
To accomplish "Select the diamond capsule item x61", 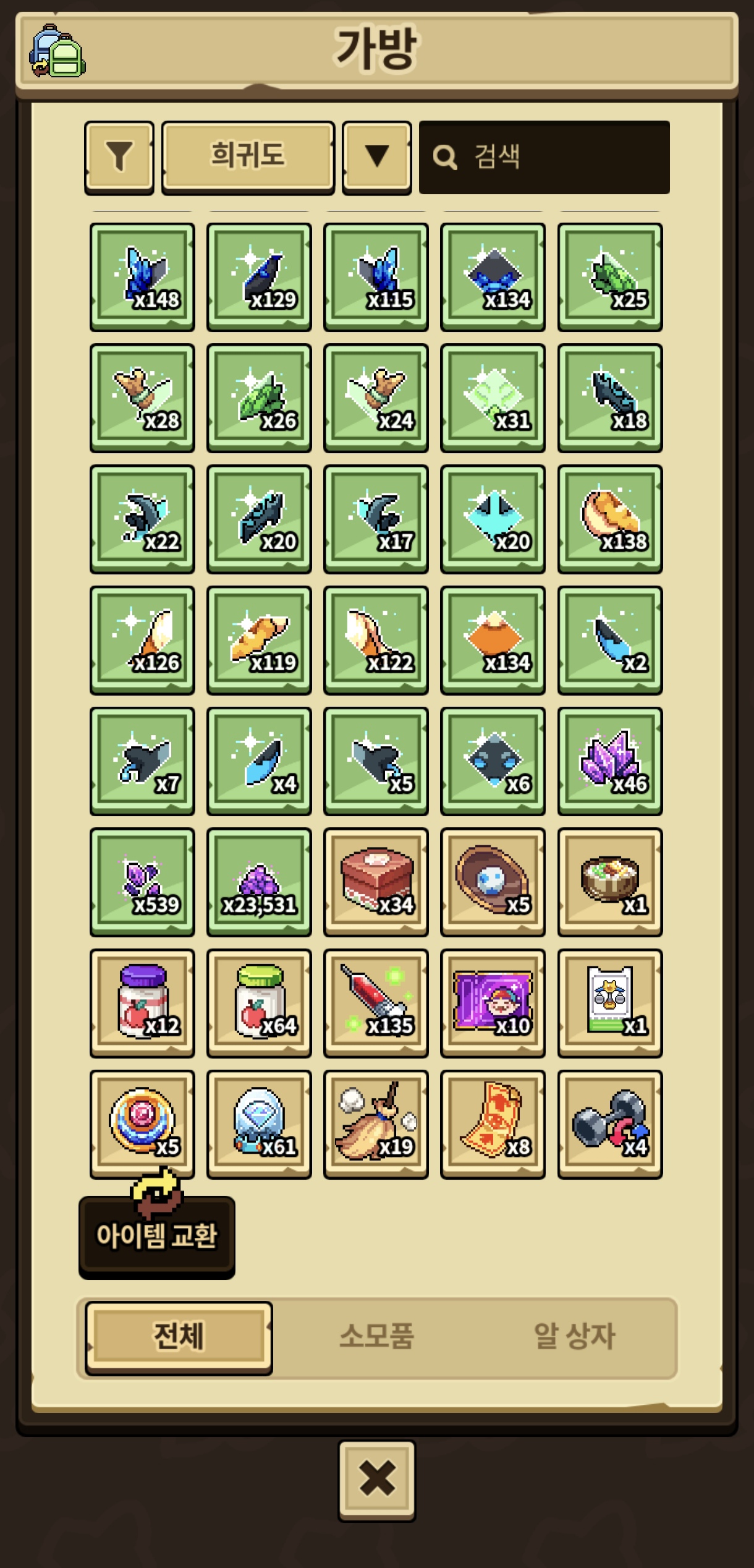I will [259, 1124].
